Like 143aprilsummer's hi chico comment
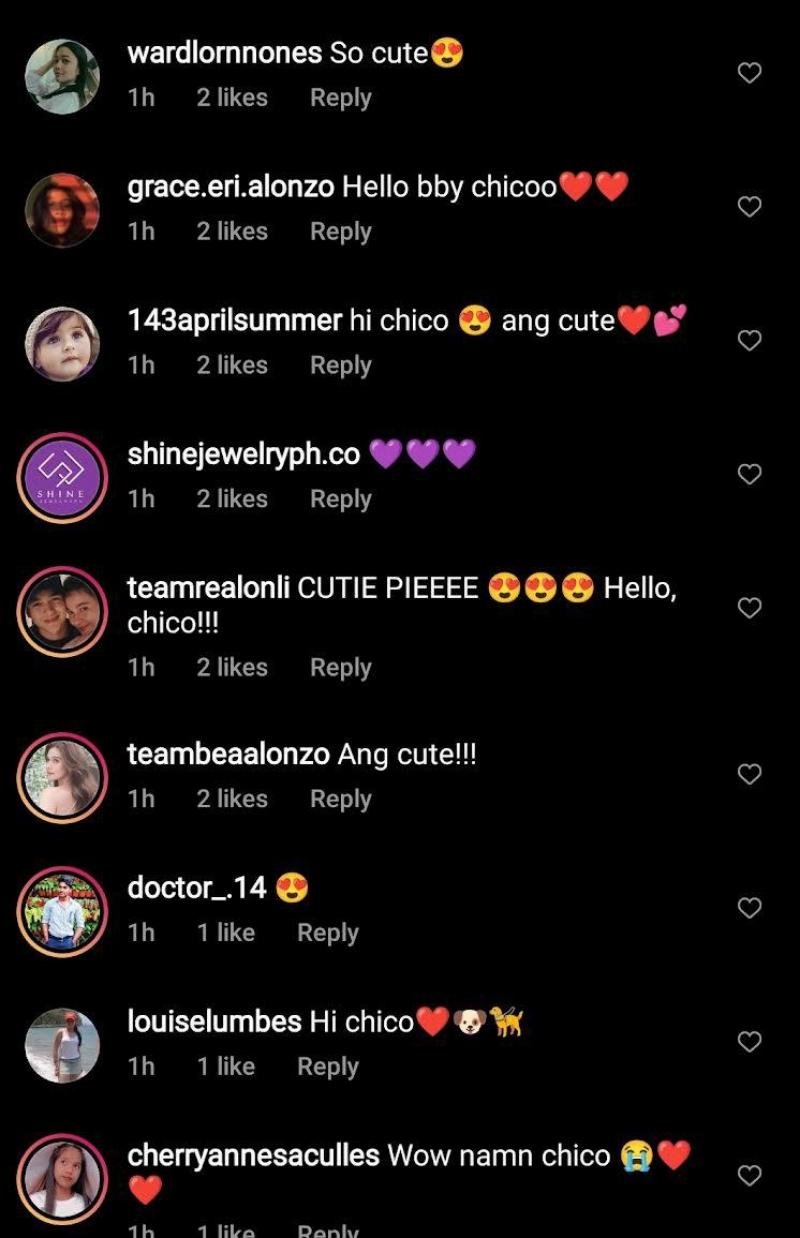Screen dimensions: 800x1238 [749, 341]
